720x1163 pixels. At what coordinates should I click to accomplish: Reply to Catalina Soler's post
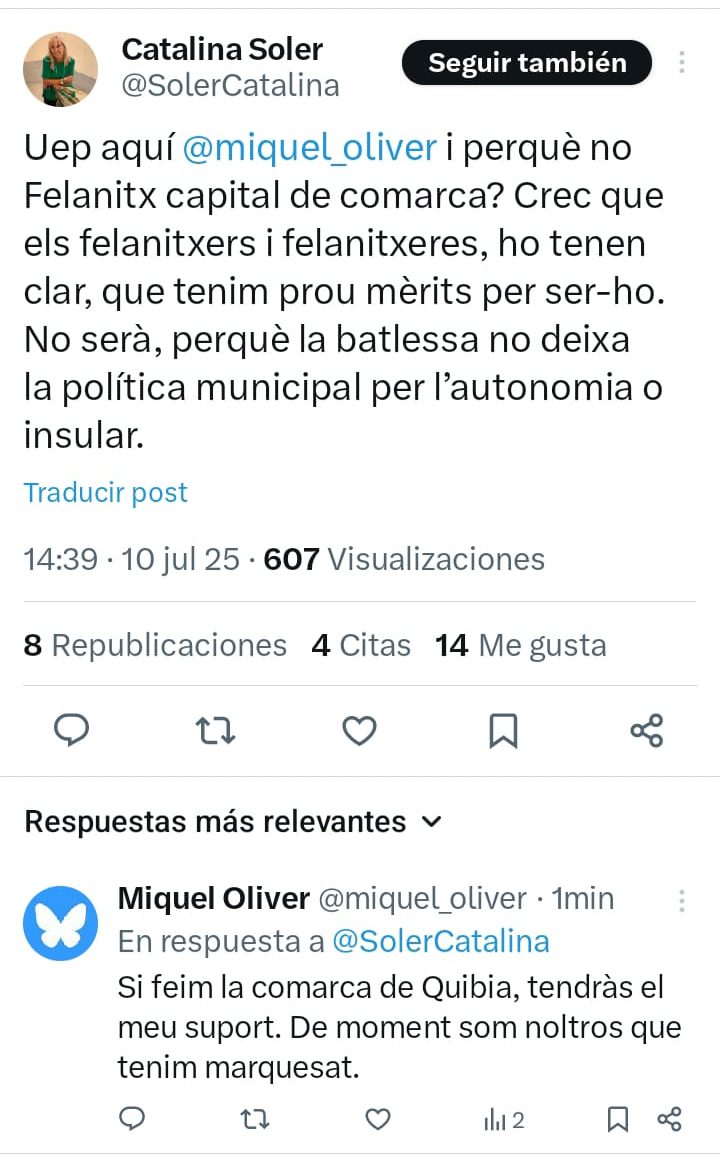coord(71,731)
